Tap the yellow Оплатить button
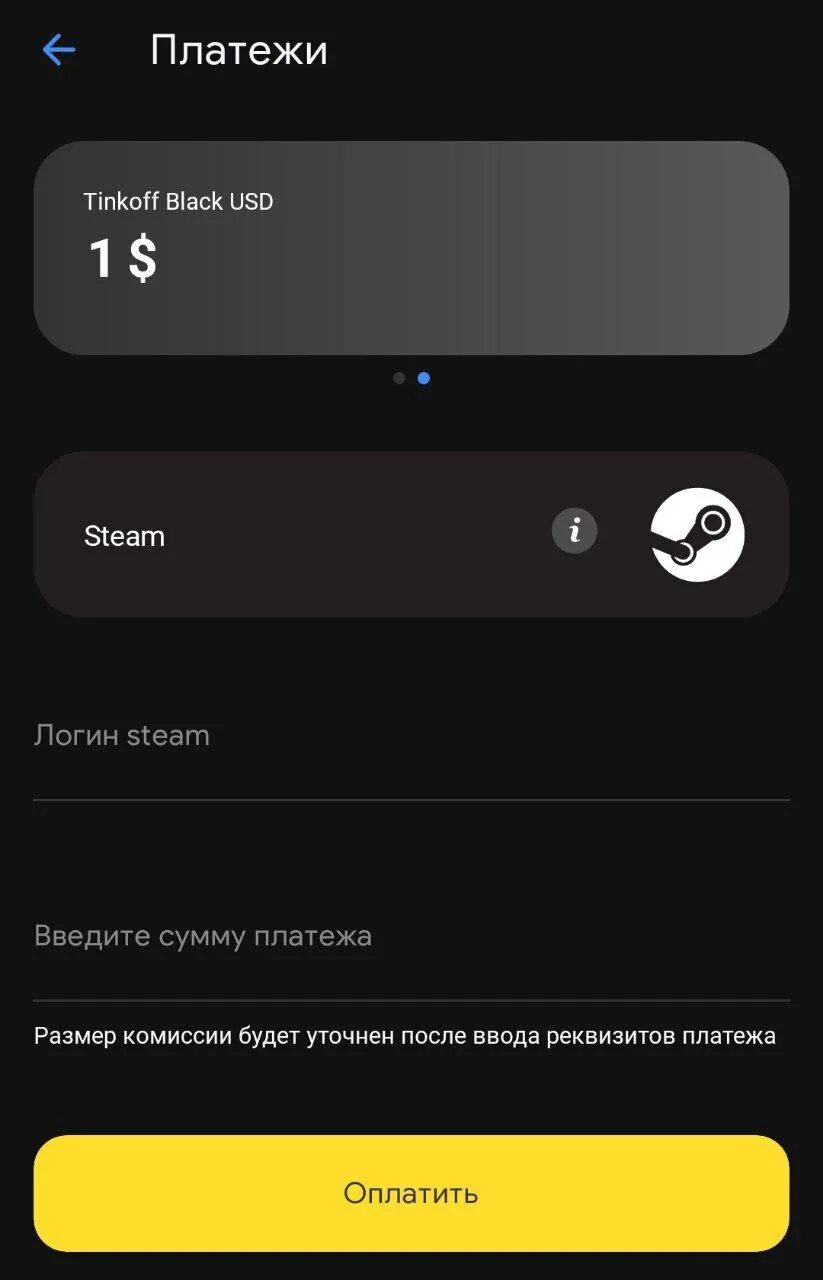This screenshot has width=823, height=1280. 411,1192
